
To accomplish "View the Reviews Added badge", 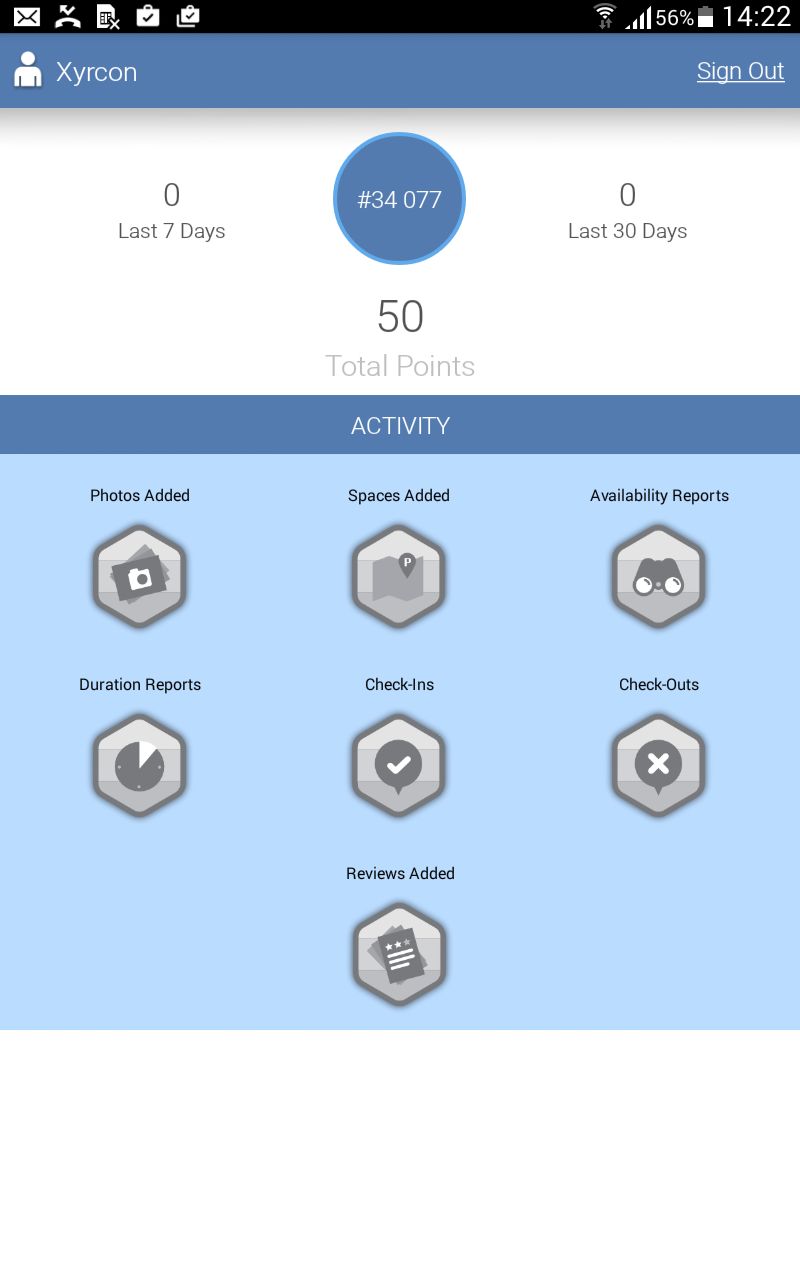I will point(399,955).
